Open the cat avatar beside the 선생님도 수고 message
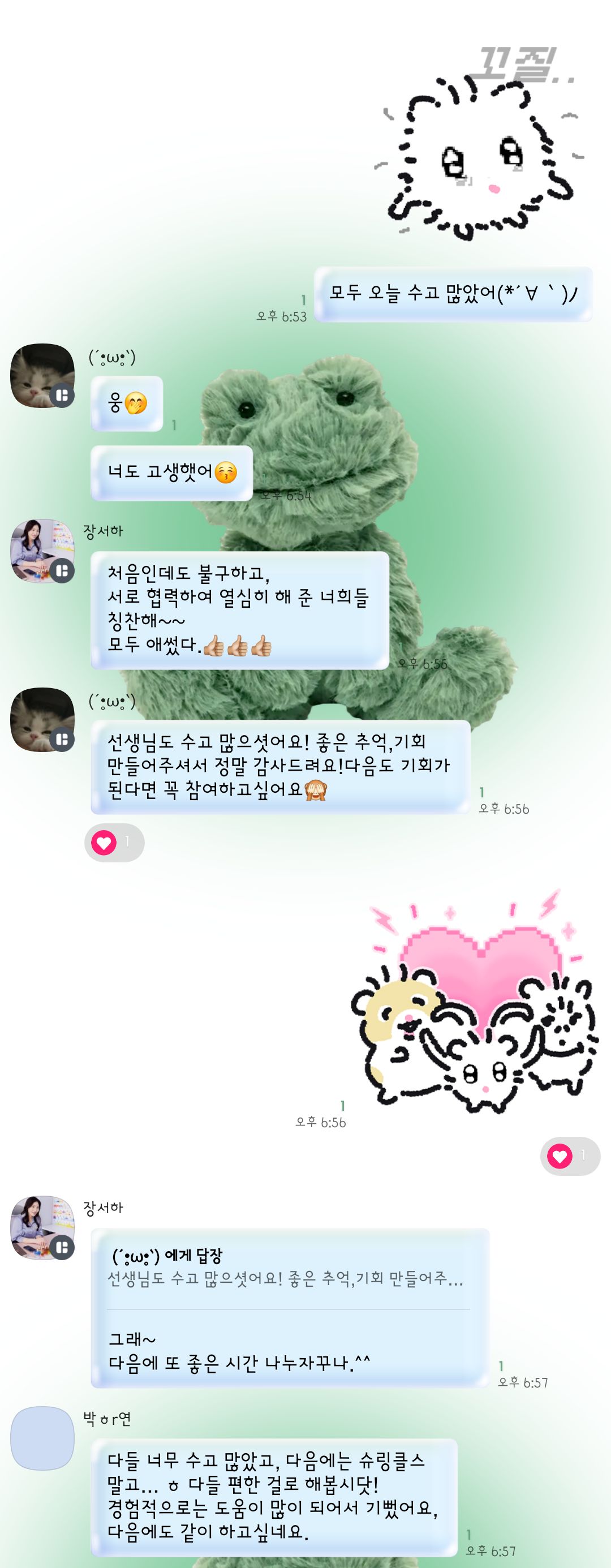The image size is (611, 1568). pos(42,720)
